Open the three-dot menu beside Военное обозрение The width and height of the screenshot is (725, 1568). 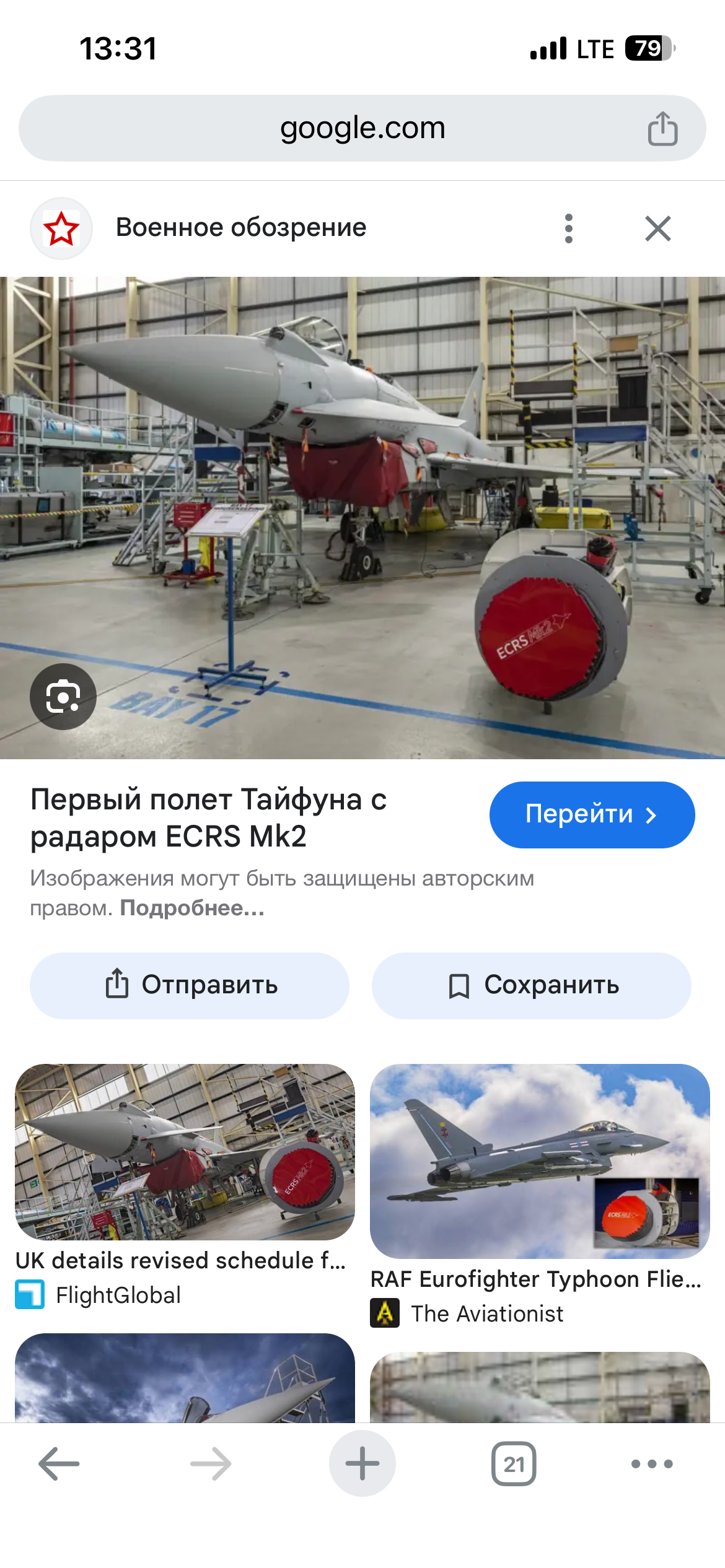pyautogui.click(x=569, y=229)
